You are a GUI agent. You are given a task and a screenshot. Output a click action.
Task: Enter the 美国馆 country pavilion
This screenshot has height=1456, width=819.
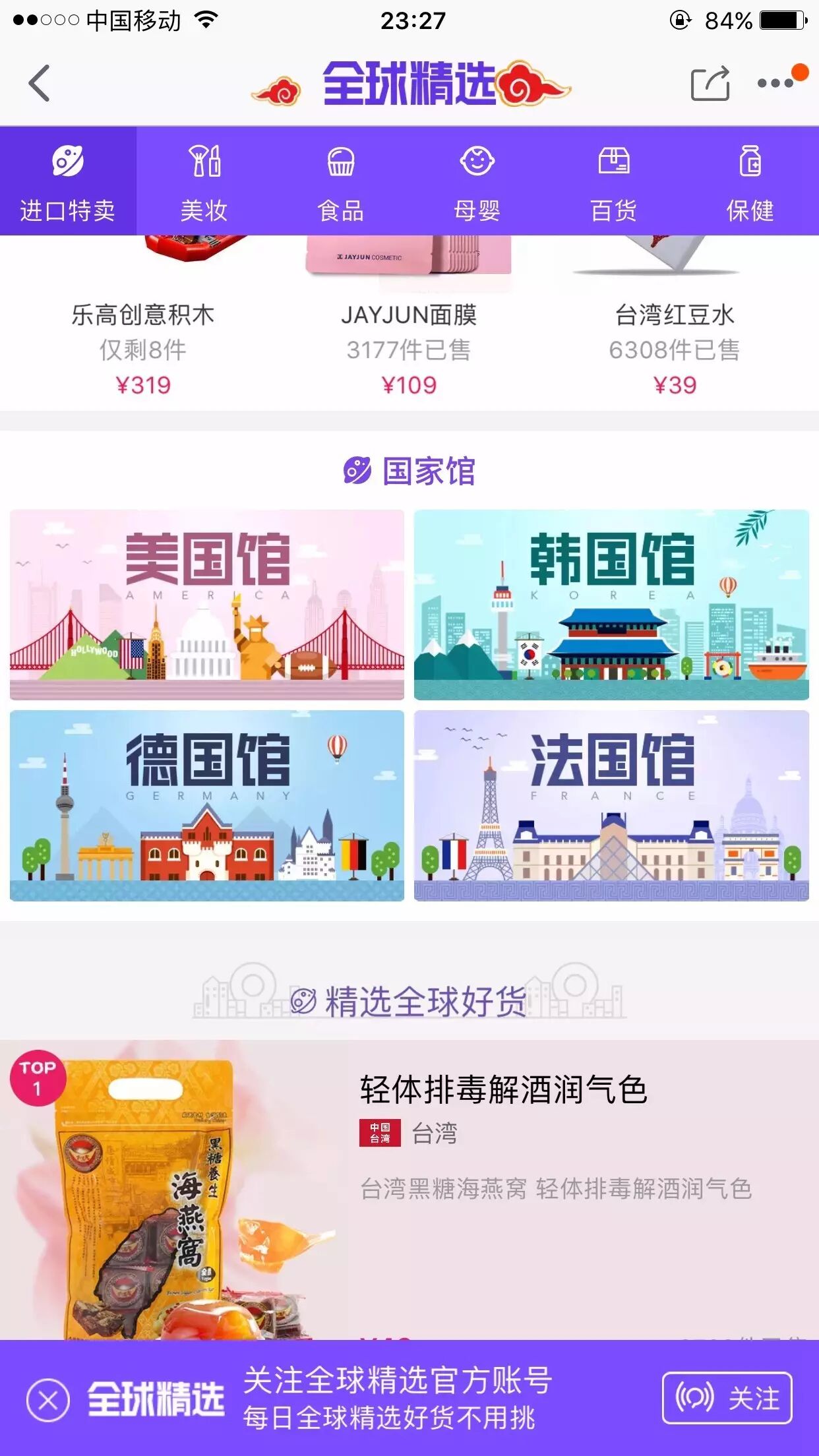207,605
